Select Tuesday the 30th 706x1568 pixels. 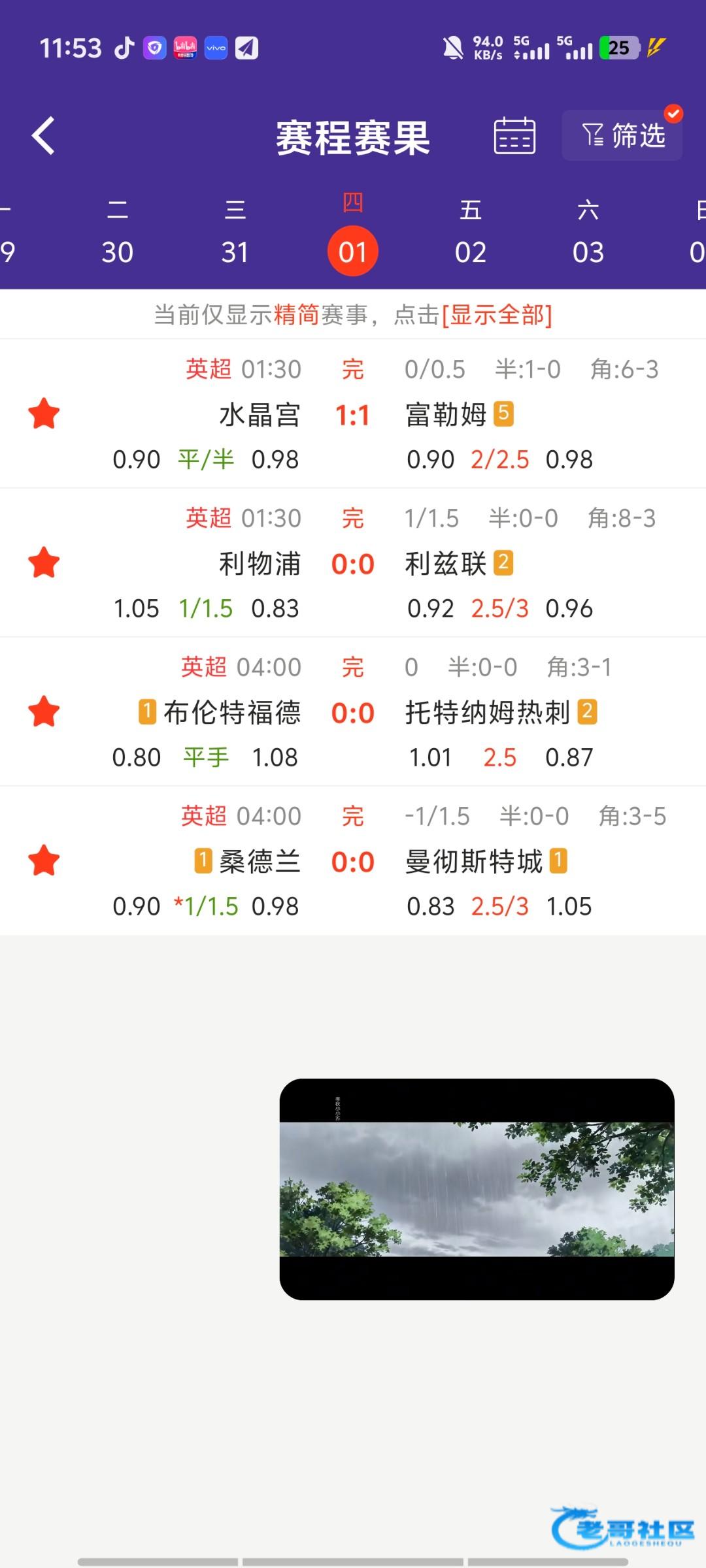118,235
